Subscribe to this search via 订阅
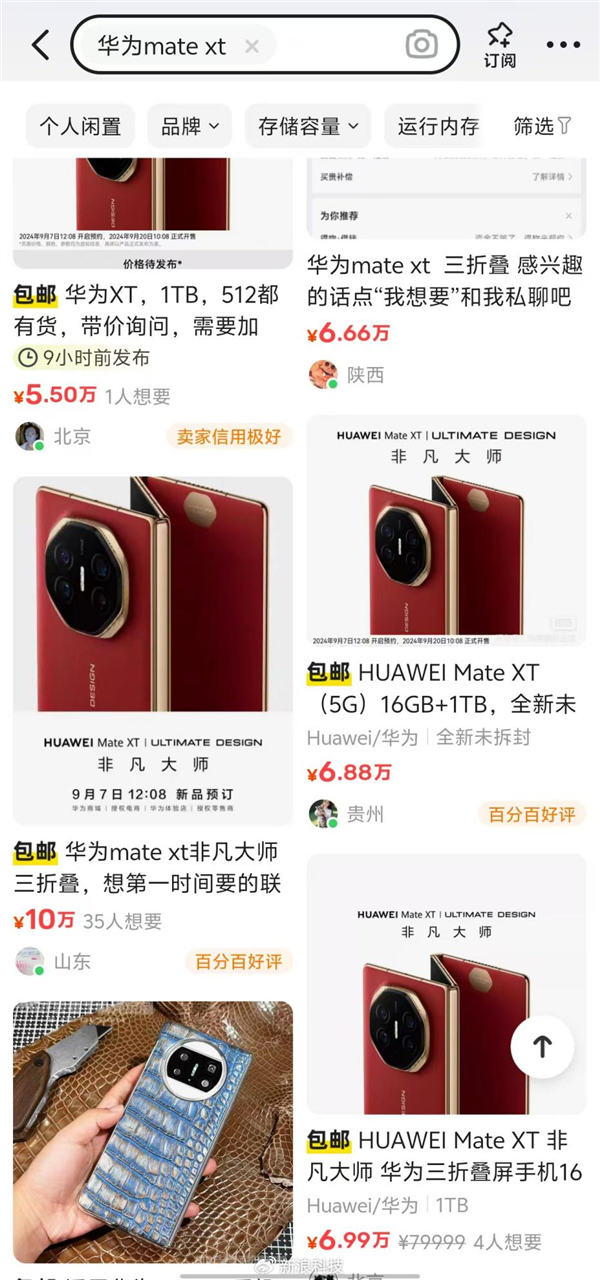The height and width of the screenshot is (1280, 600). [x=499, y=45]
